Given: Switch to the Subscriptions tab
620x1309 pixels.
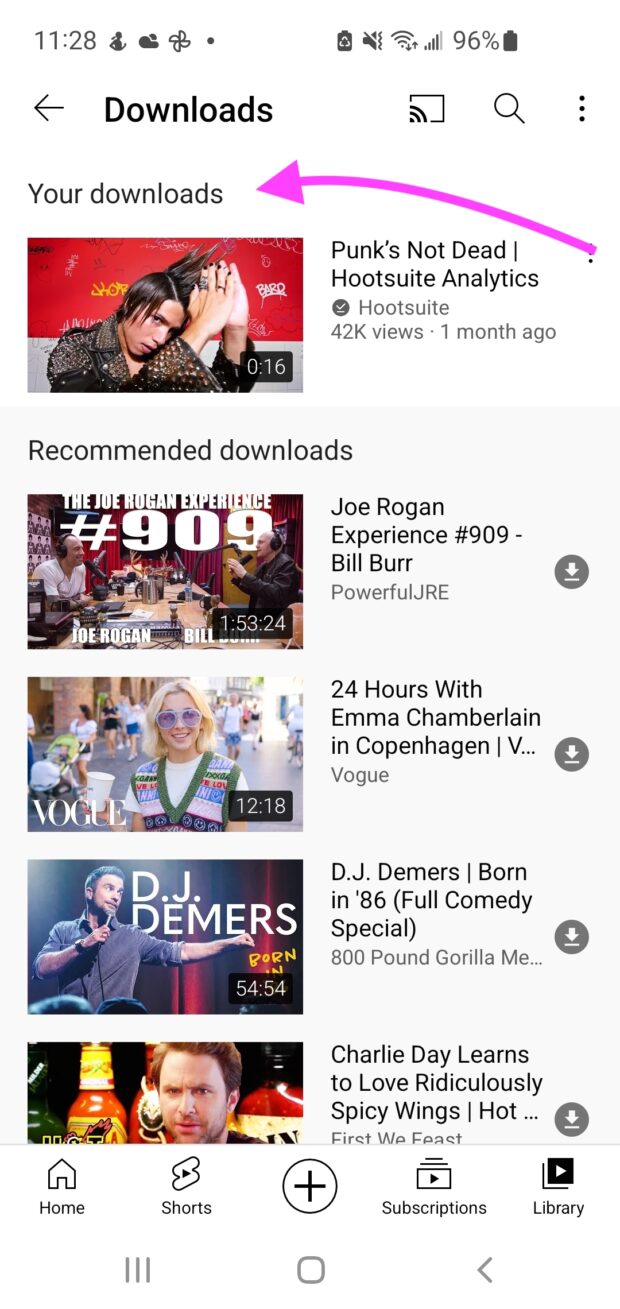Looking at the screenshot, I should click(434, 1188).
